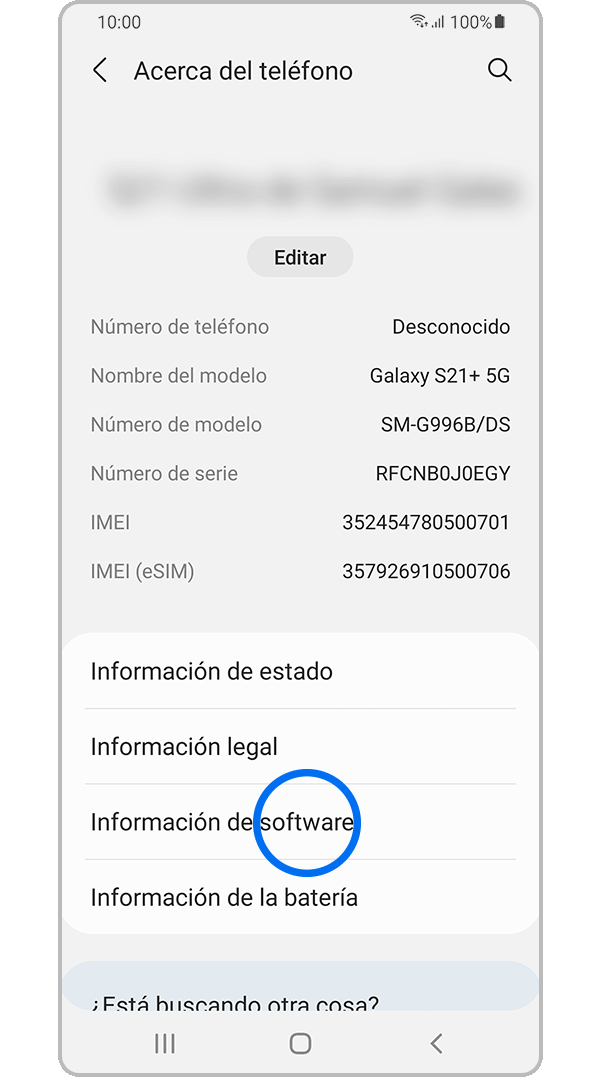This screenshot has height=1077, width=600.
Task: Open Información de estado
Action: tap(300, 671)
